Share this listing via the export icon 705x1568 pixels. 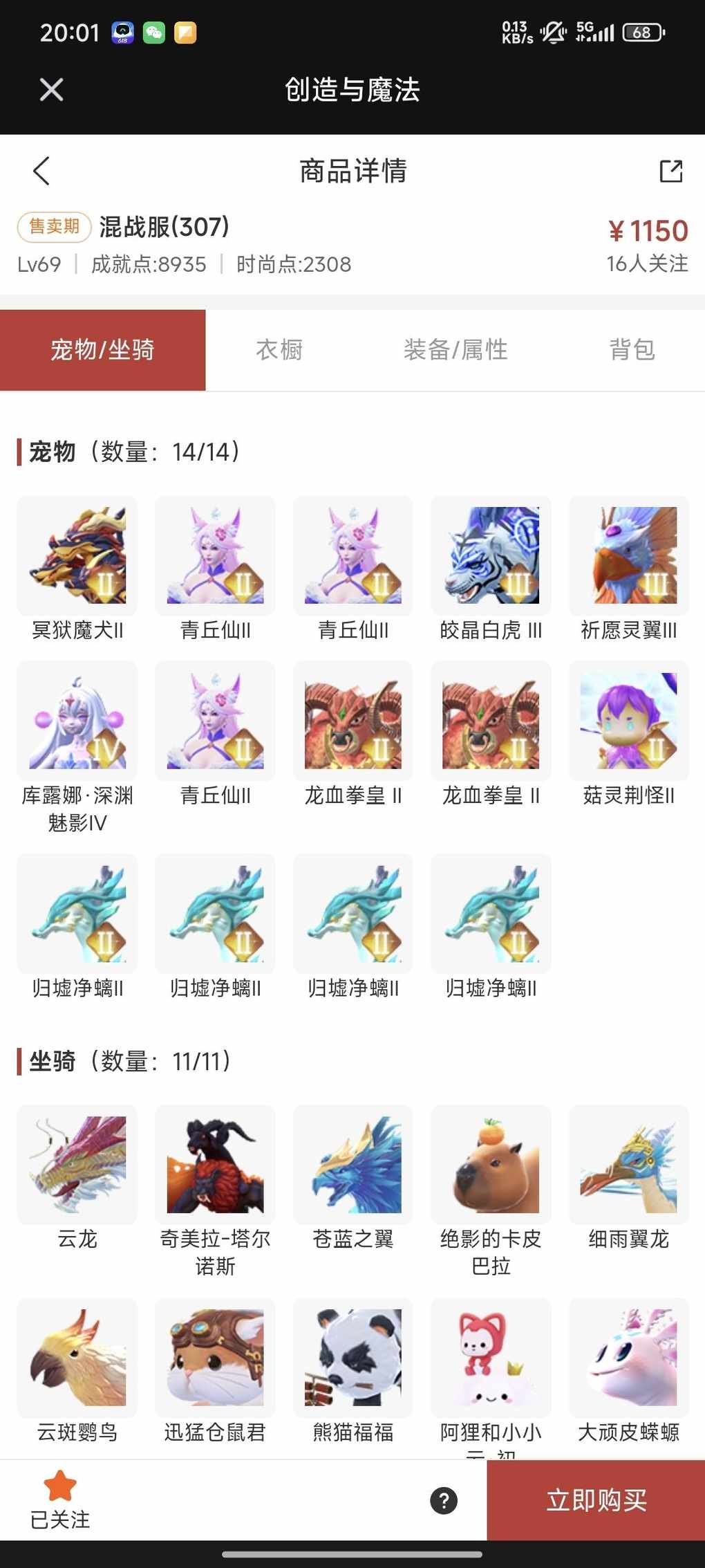click(670, 171)
